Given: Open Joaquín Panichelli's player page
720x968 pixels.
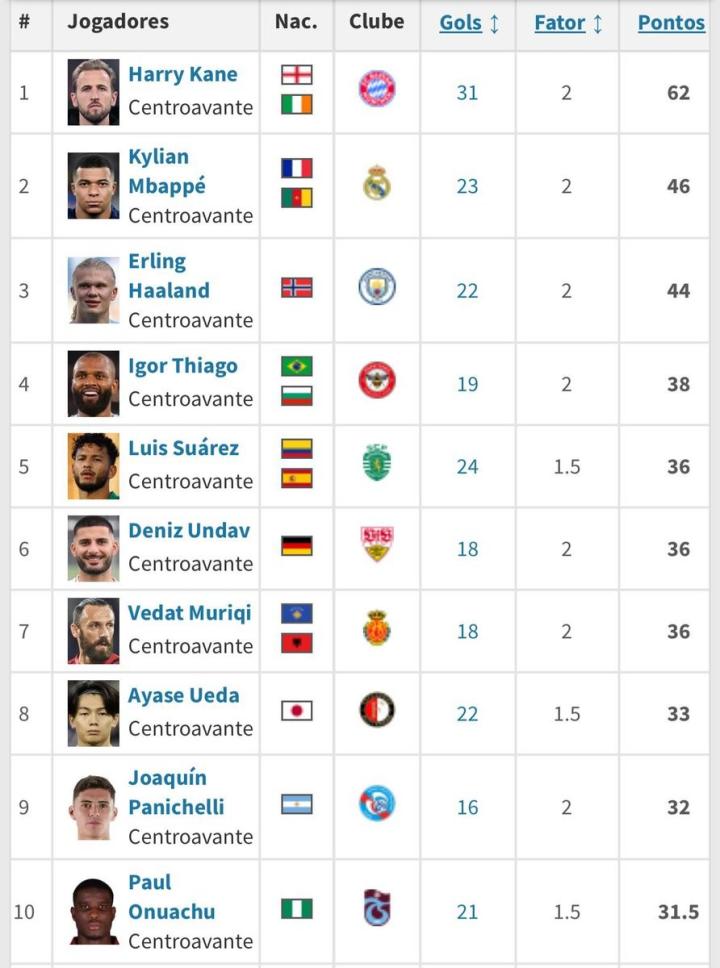Looking at the screenshot, I should [x=176, y=792].
